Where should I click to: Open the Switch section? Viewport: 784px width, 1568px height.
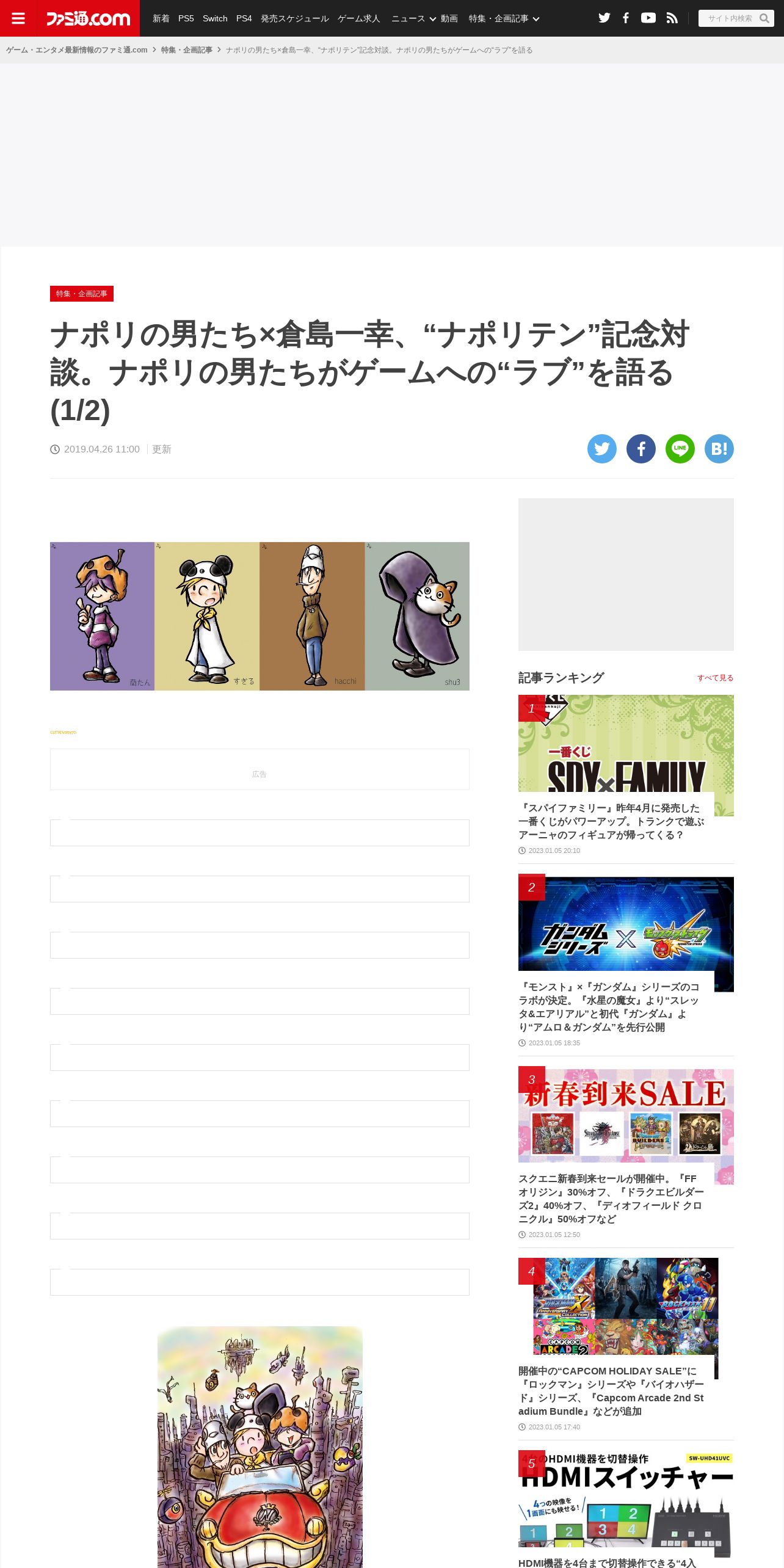pyautogui.click(x=215, y=18)
